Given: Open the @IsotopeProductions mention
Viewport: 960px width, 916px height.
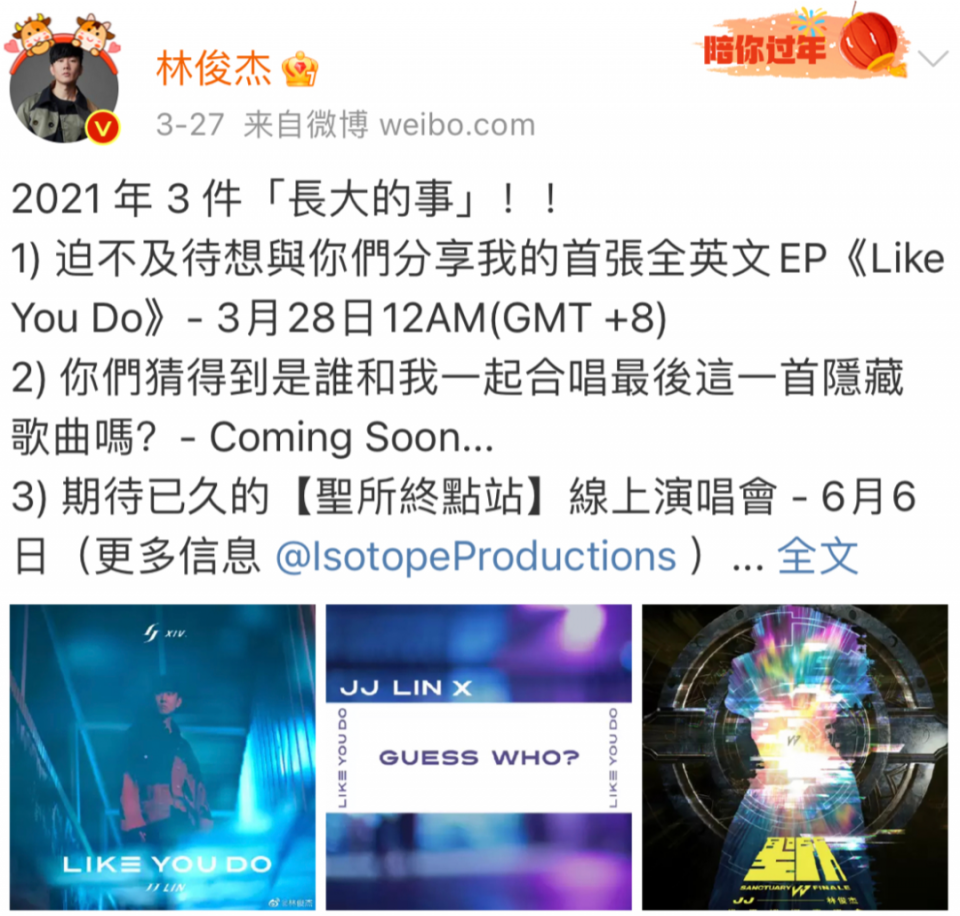Looking at the screenshot, I should [x=475, y=557].
